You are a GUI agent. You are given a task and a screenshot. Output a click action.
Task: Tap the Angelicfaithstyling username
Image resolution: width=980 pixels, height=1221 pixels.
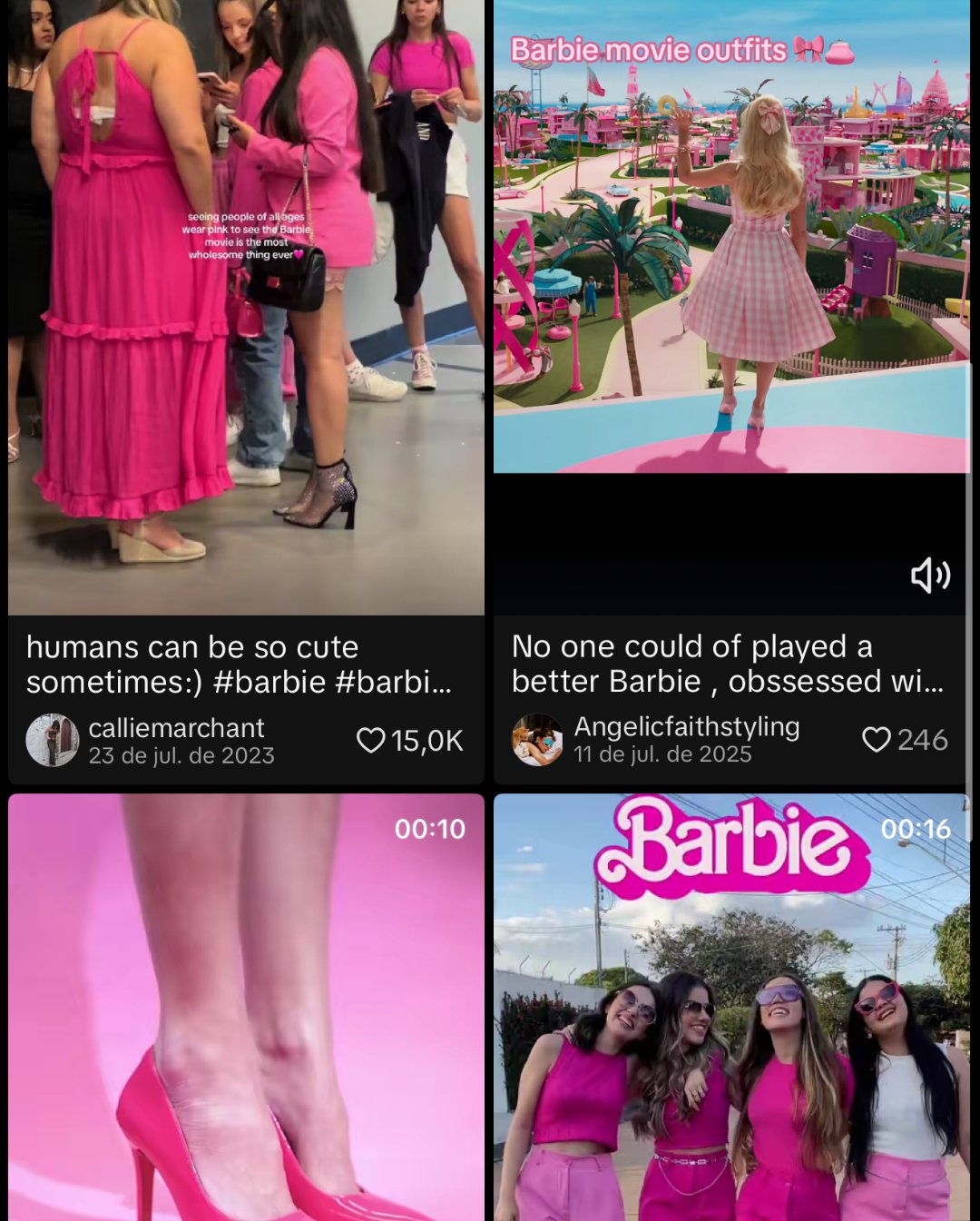687,726
